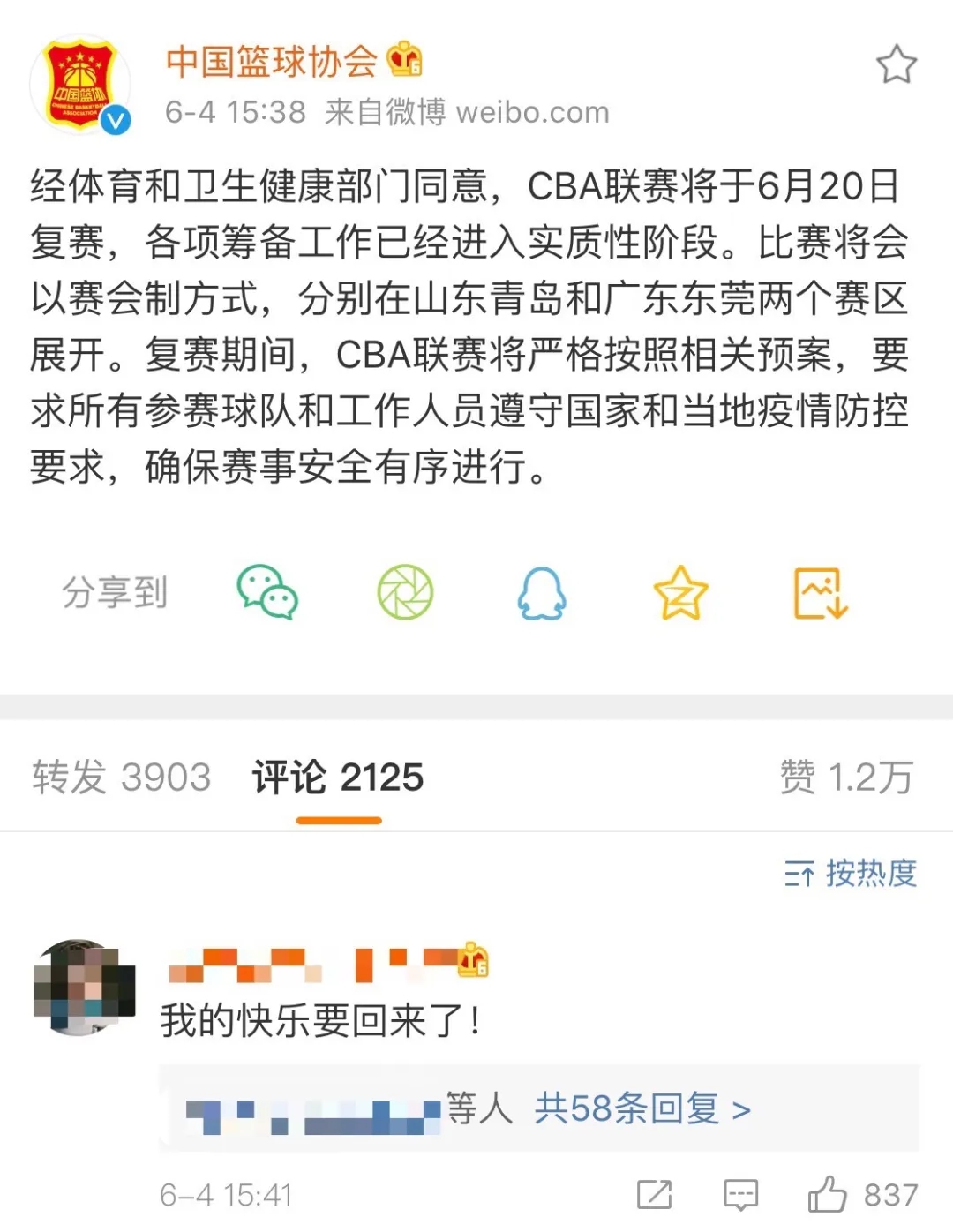Like the comment 我的快乐要回来了

(828, 1195)
